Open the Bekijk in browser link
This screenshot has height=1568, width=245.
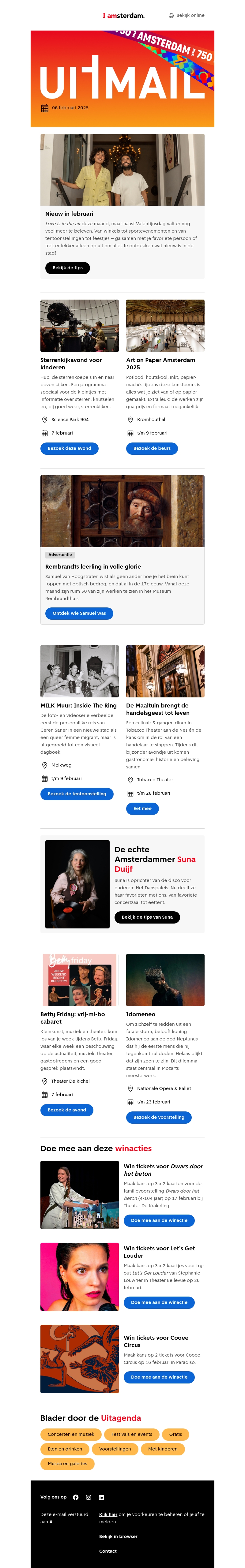tap(118, 1536)
